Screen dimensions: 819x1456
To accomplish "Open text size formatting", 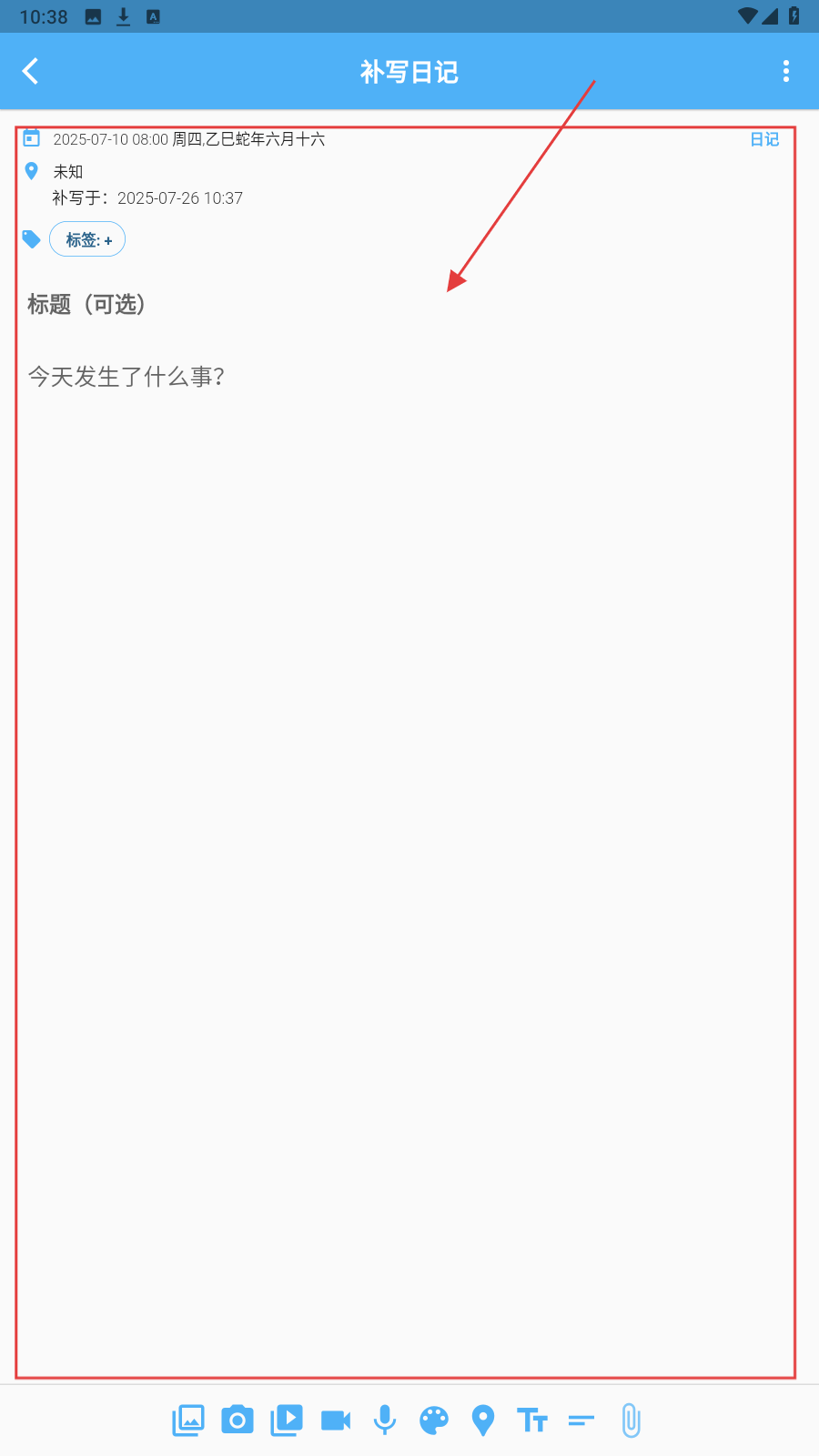I will pyautogui.click(x=532, y=1420).
